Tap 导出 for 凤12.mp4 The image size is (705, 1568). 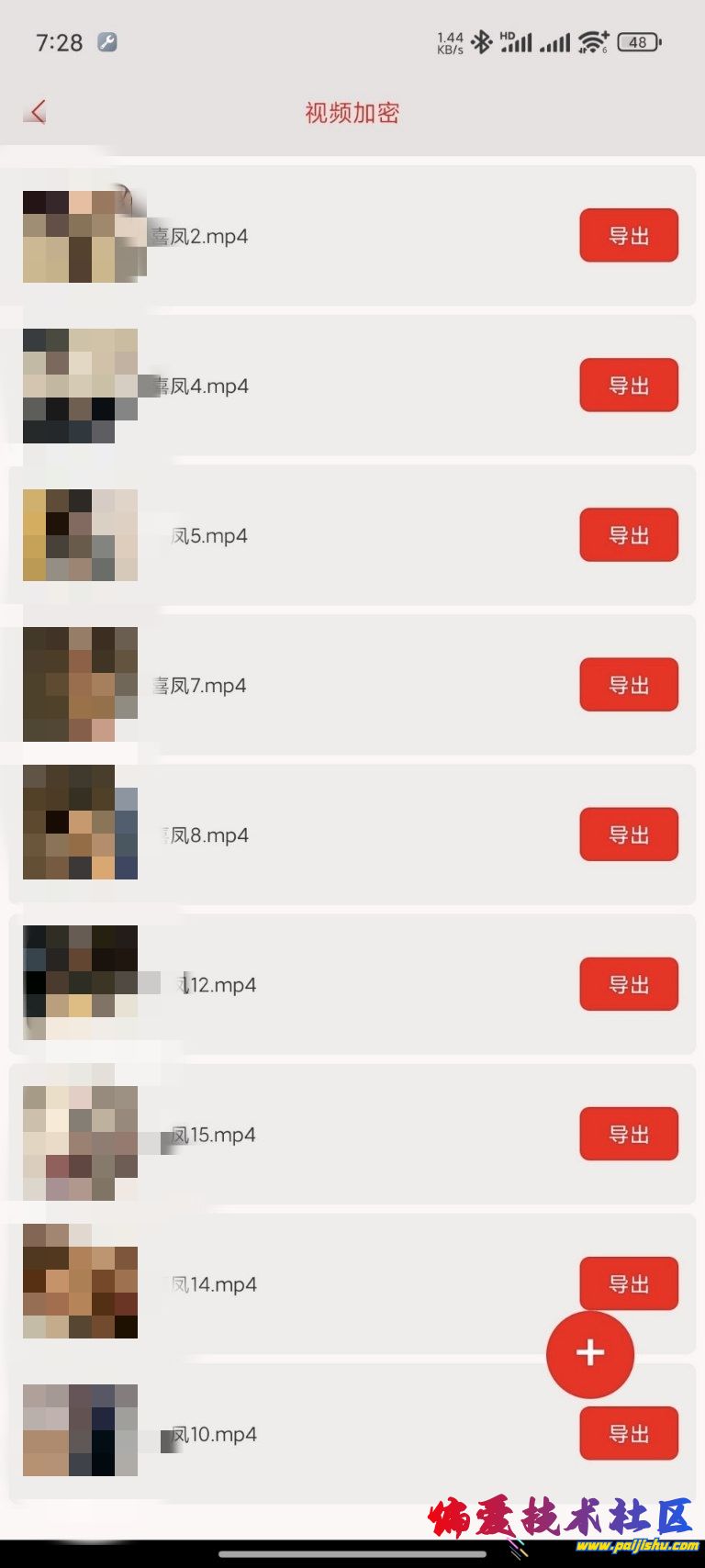628,983
